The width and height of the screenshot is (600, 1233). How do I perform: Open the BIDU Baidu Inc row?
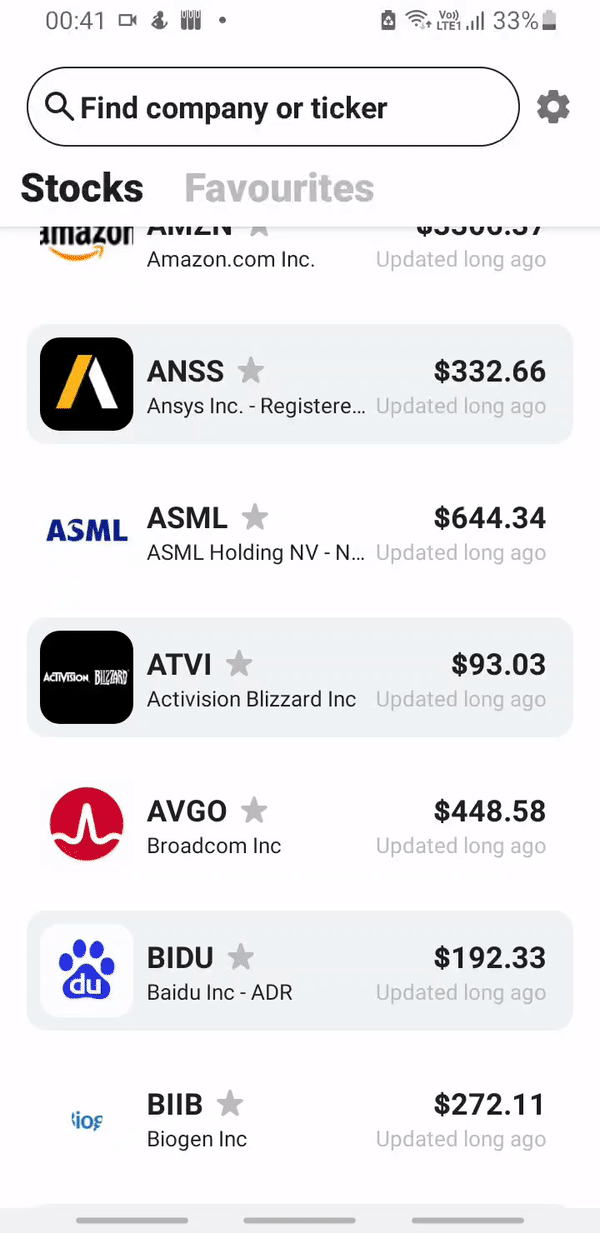coord(300,971)
